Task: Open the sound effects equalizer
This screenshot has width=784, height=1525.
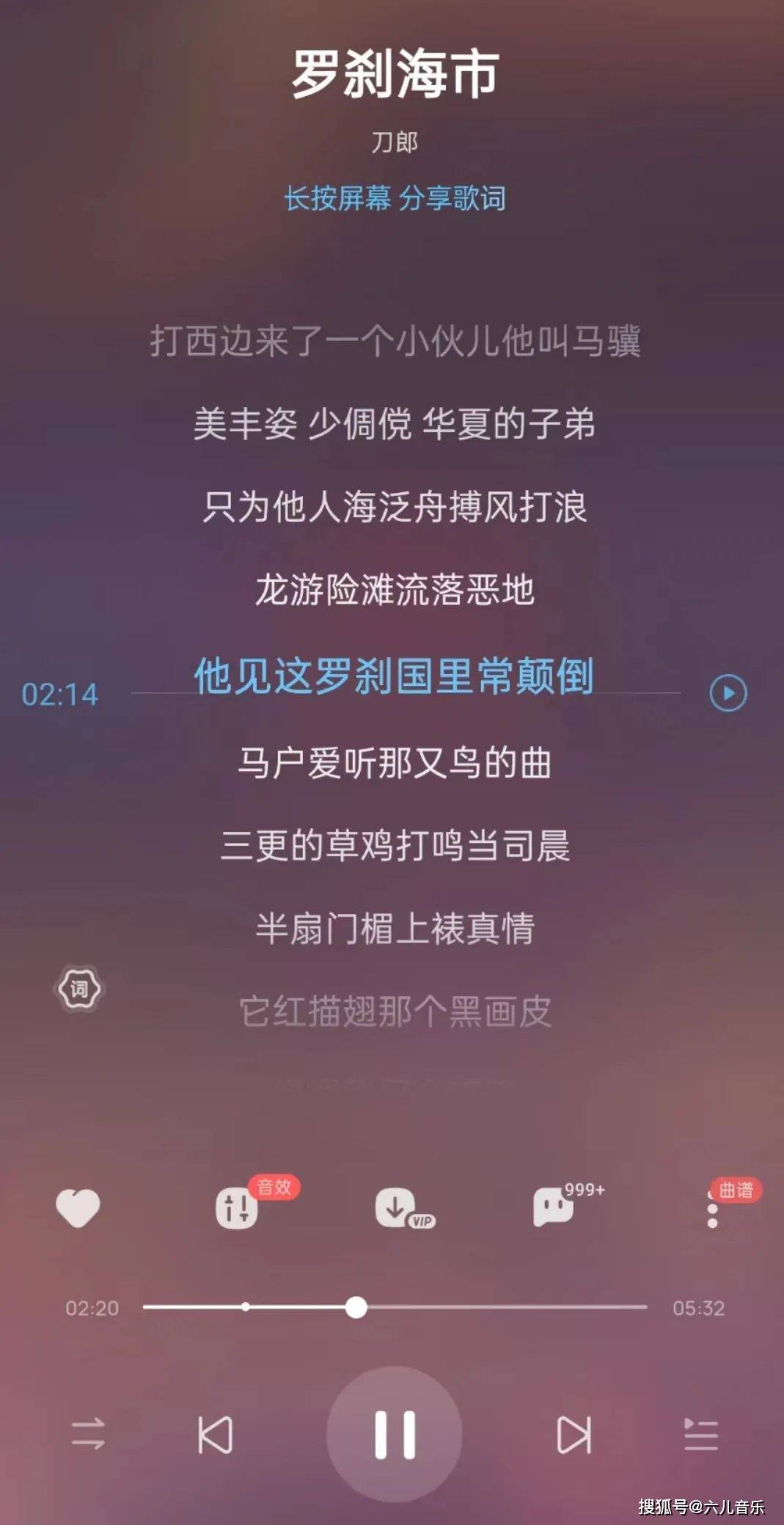Action: tap(237, 1207)
